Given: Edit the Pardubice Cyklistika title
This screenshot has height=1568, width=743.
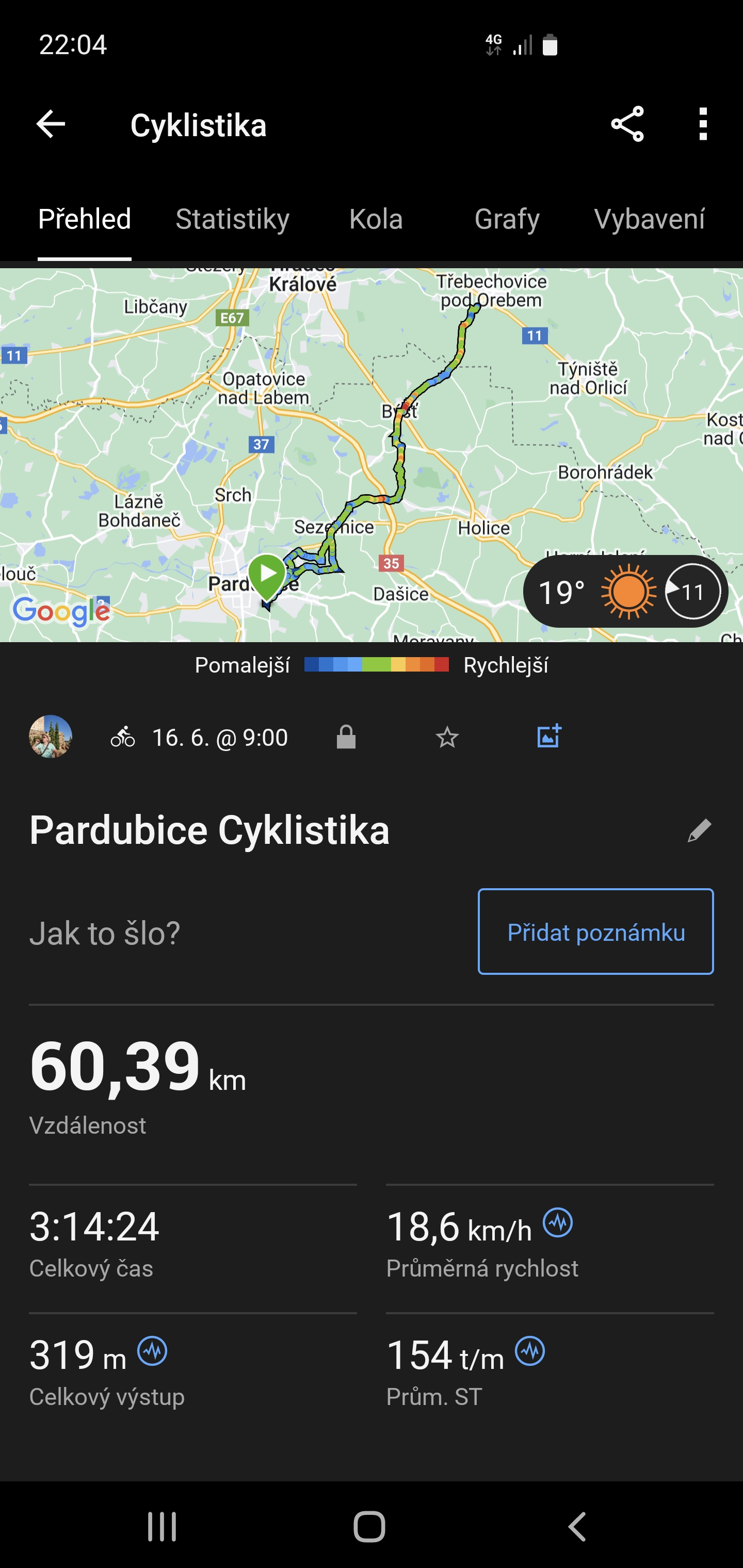Looking at the screenshot, I should 699,830.
